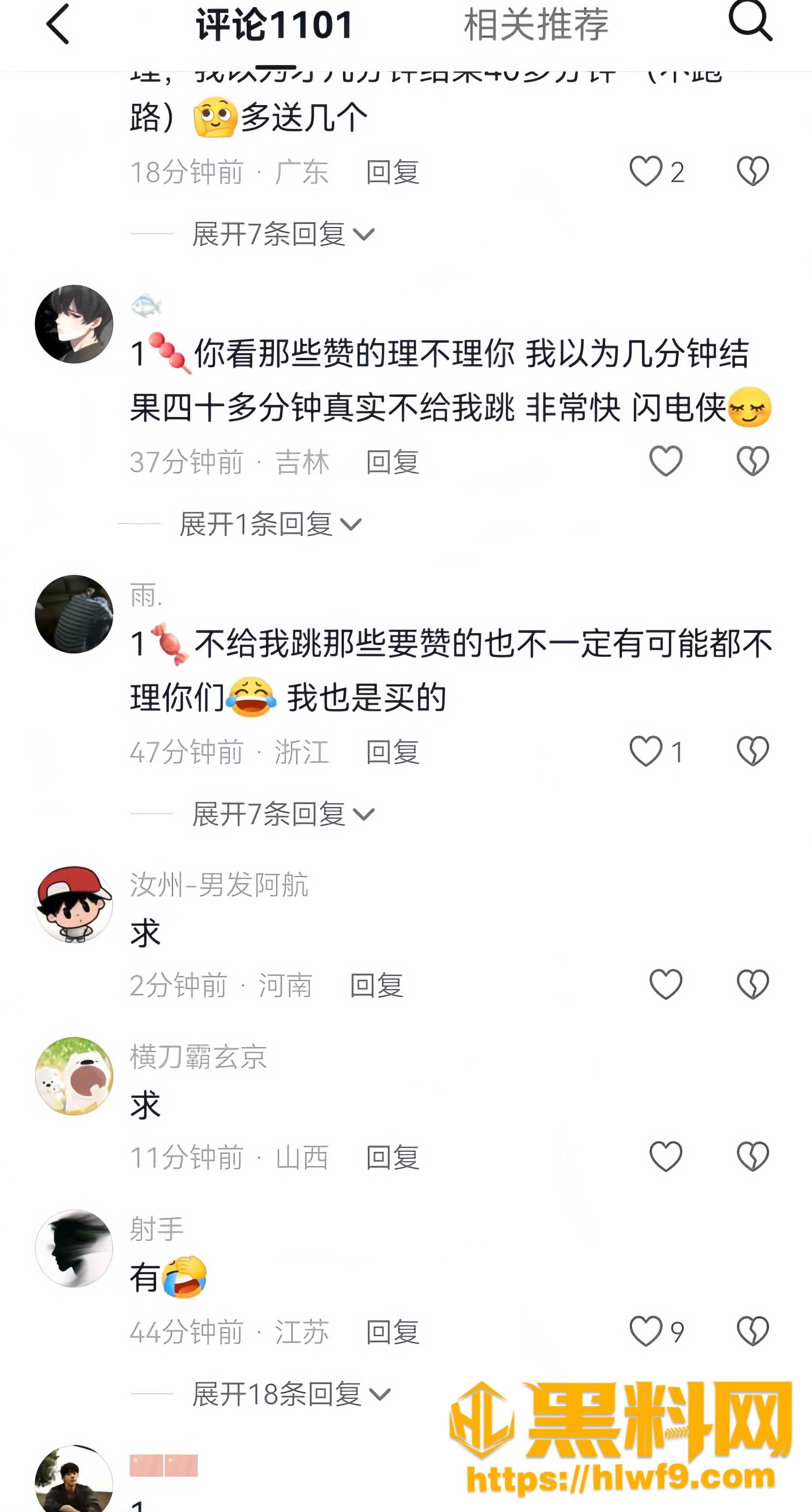Image resolution: width=812 pixels, height=1512 pixels.
Task: Open 横刀霸玄京's avatar
Action: point(74,1076)
